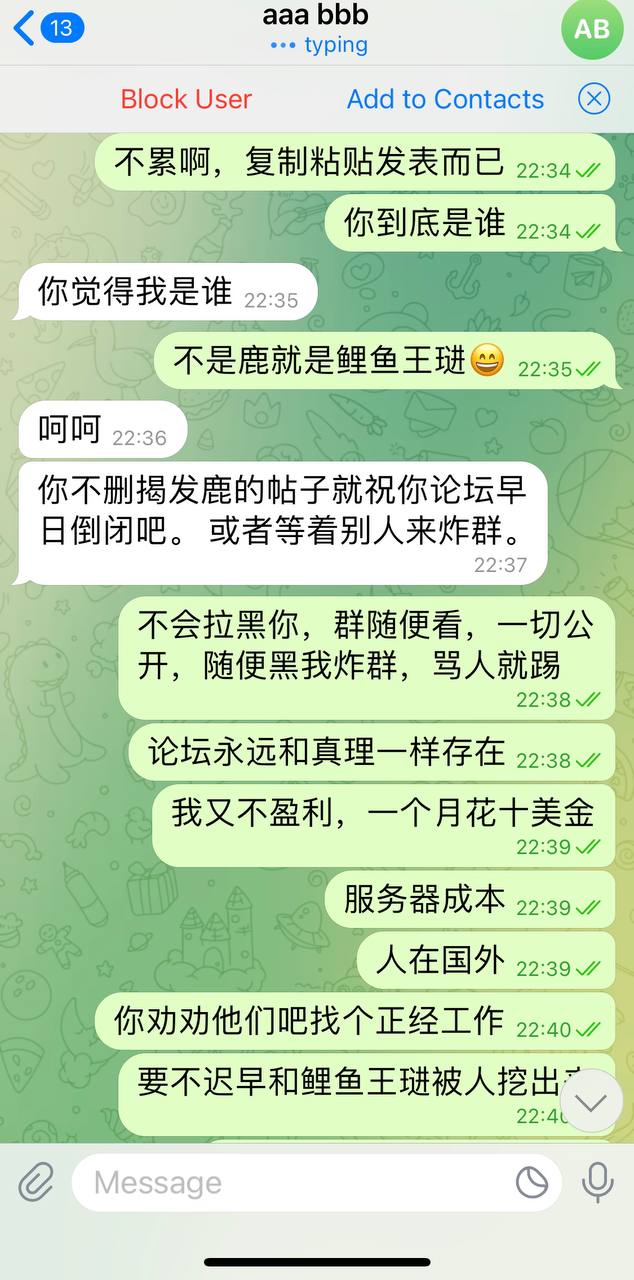Viewport: 634px width, 1280px height.
Task: Focus the Message text field
Action: [290, 1183]
